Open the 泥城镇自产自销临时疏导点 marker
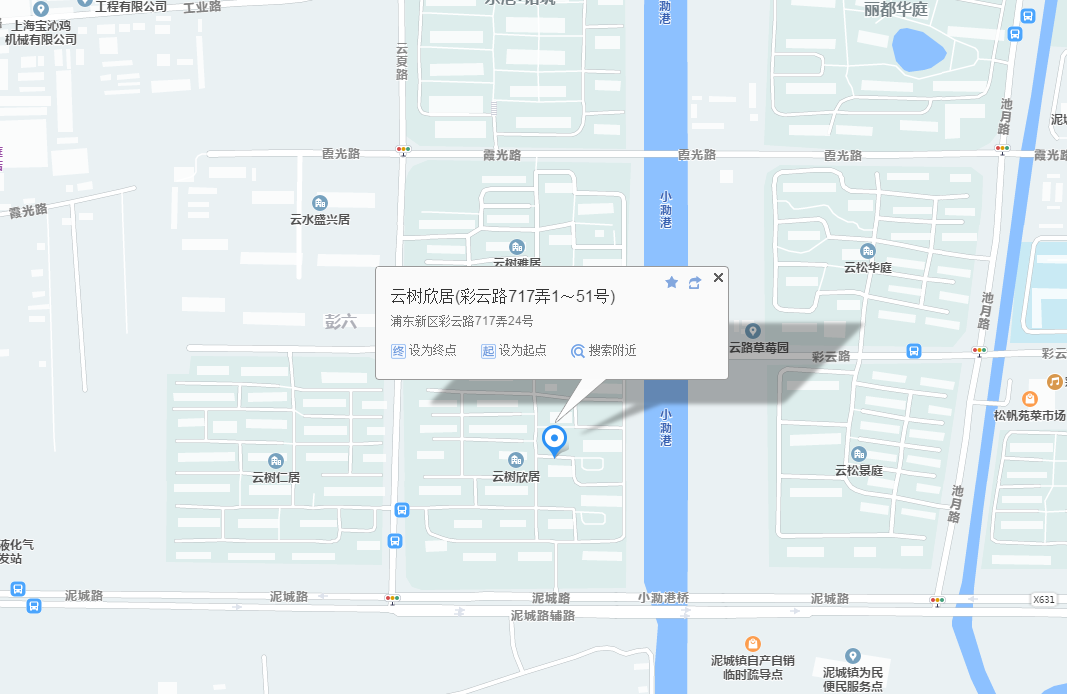Screen dimensions: 1067x694 point(752,644)
